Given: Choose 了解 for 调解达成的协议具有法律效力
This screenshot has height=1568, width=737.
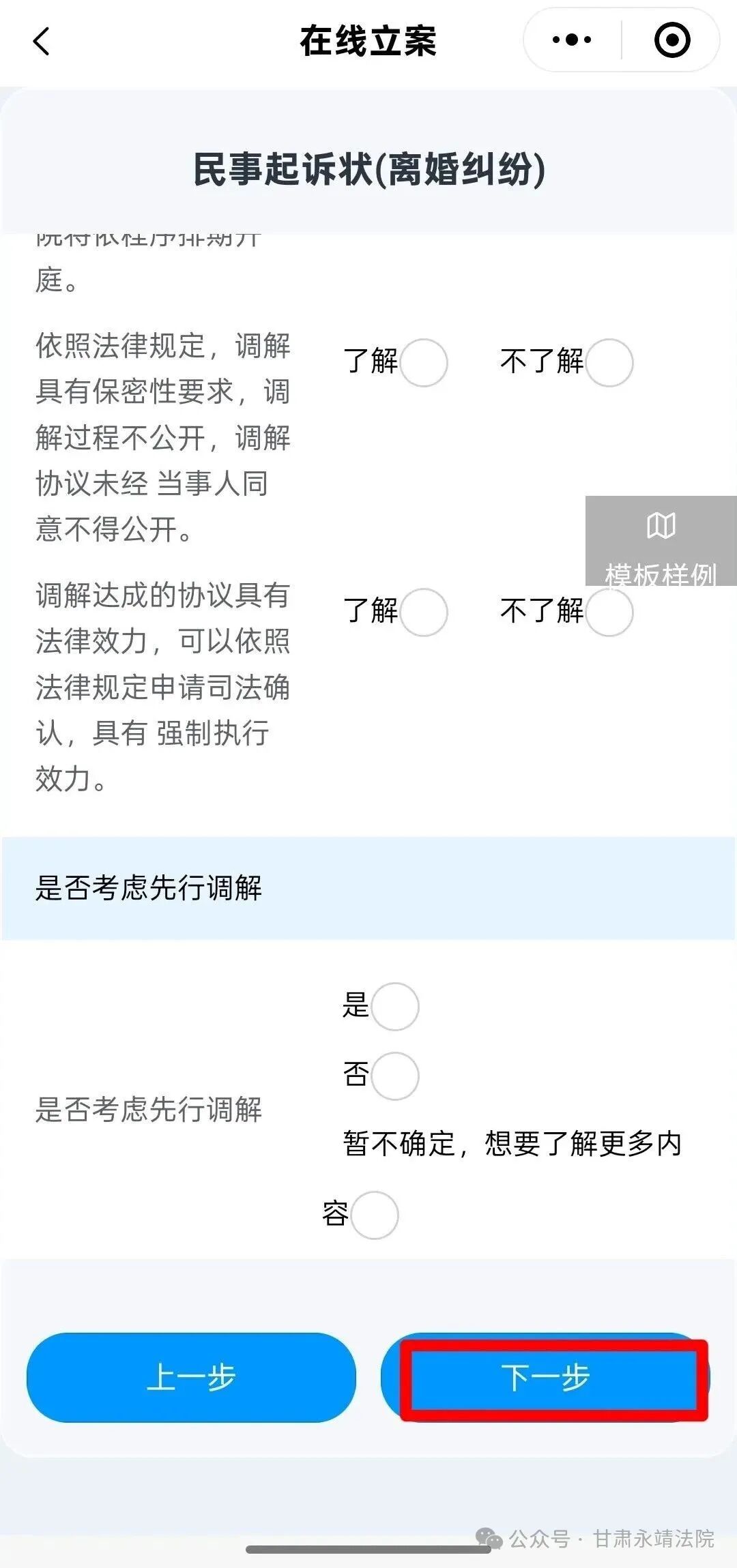Looking at the screenshot, I should tap(424, 612).
